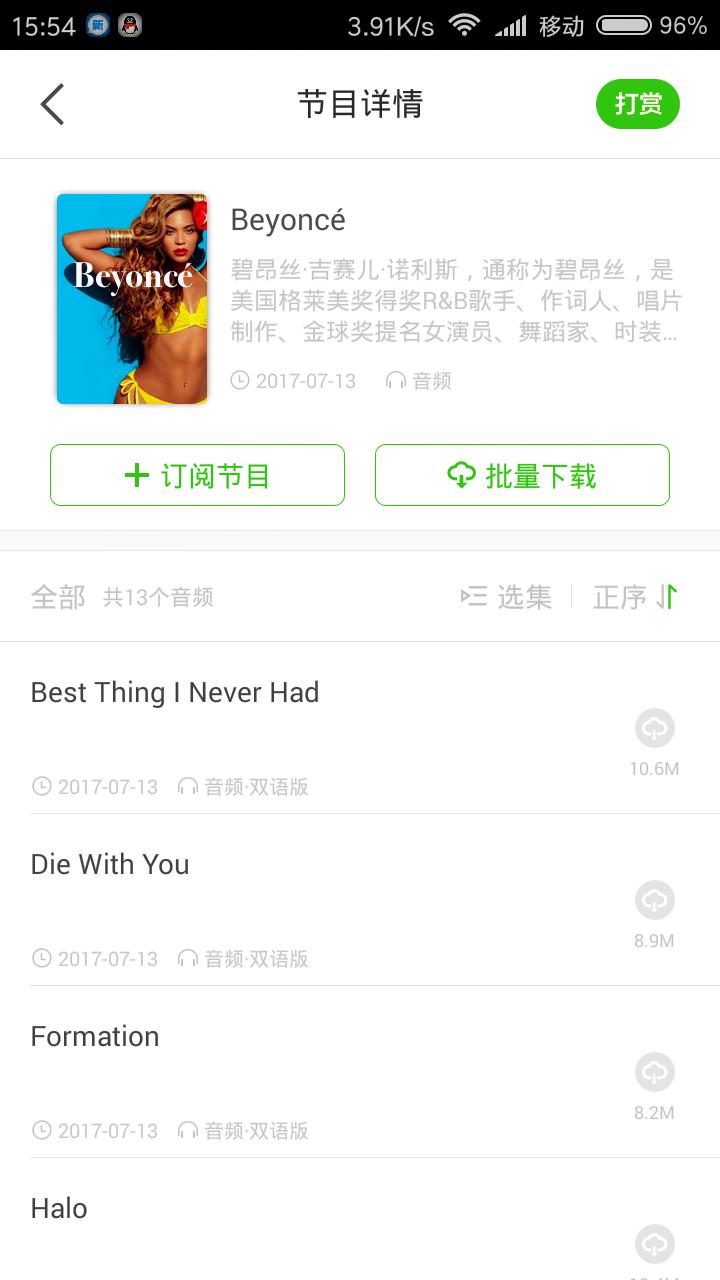Open the Beyoncé cover art thumbnail
Image resolution: width=720 pixels, height=1280 pixels.
pyautogui.click(x=131, y=299)
